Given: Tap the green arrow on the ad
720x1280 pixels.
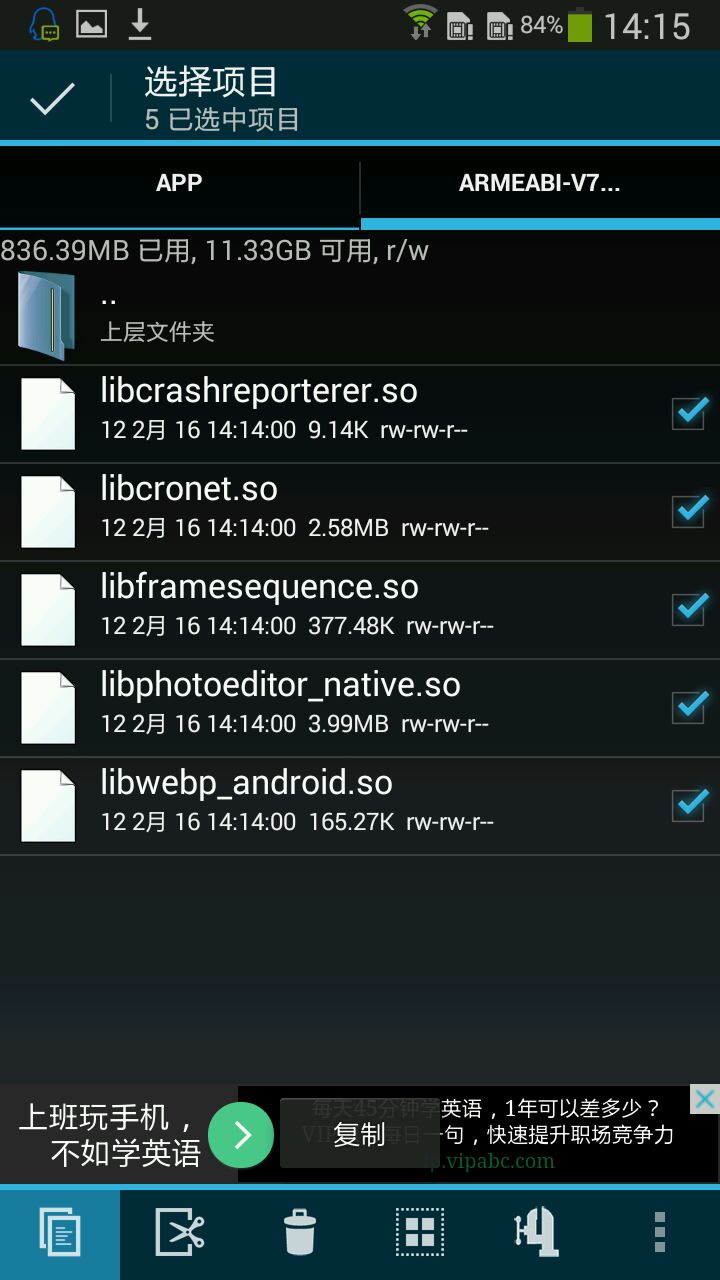Looking at the screenshot, I should coord(241,1135).
